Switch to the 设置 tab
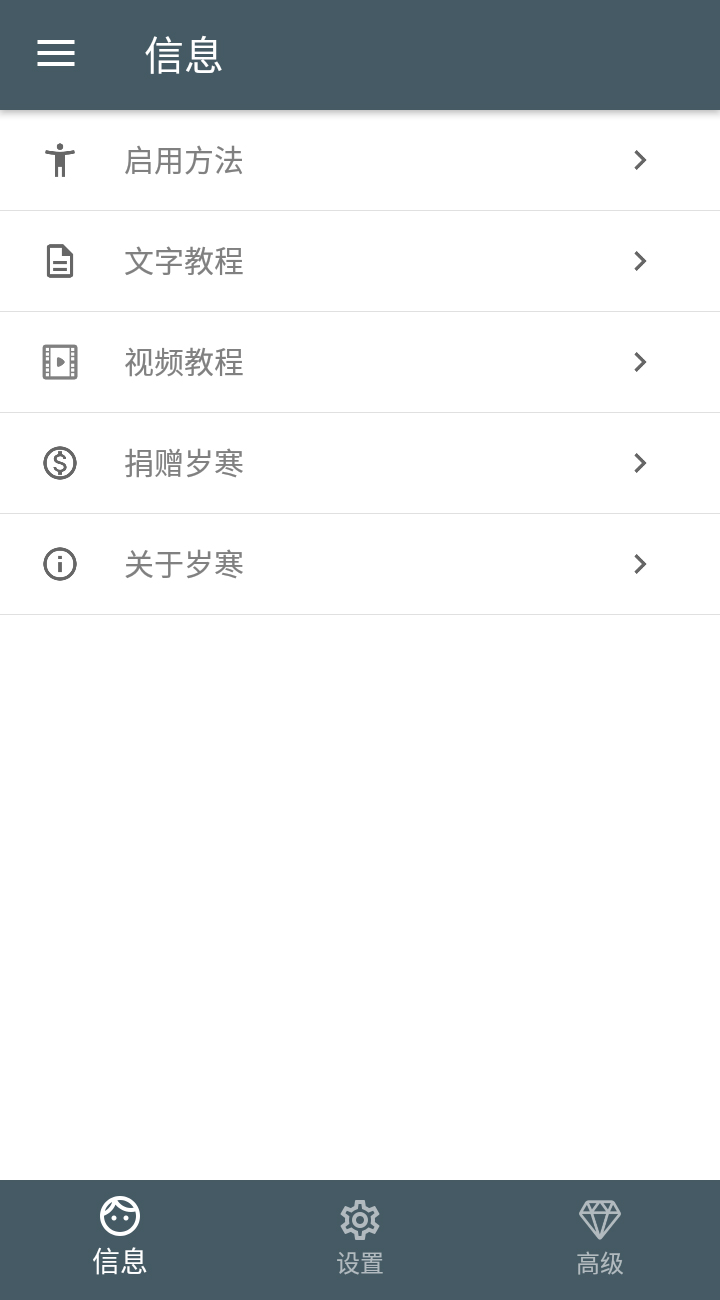Image resolution: width=720 pixels, height=1300 pixels. click(x=359, y=1238)
